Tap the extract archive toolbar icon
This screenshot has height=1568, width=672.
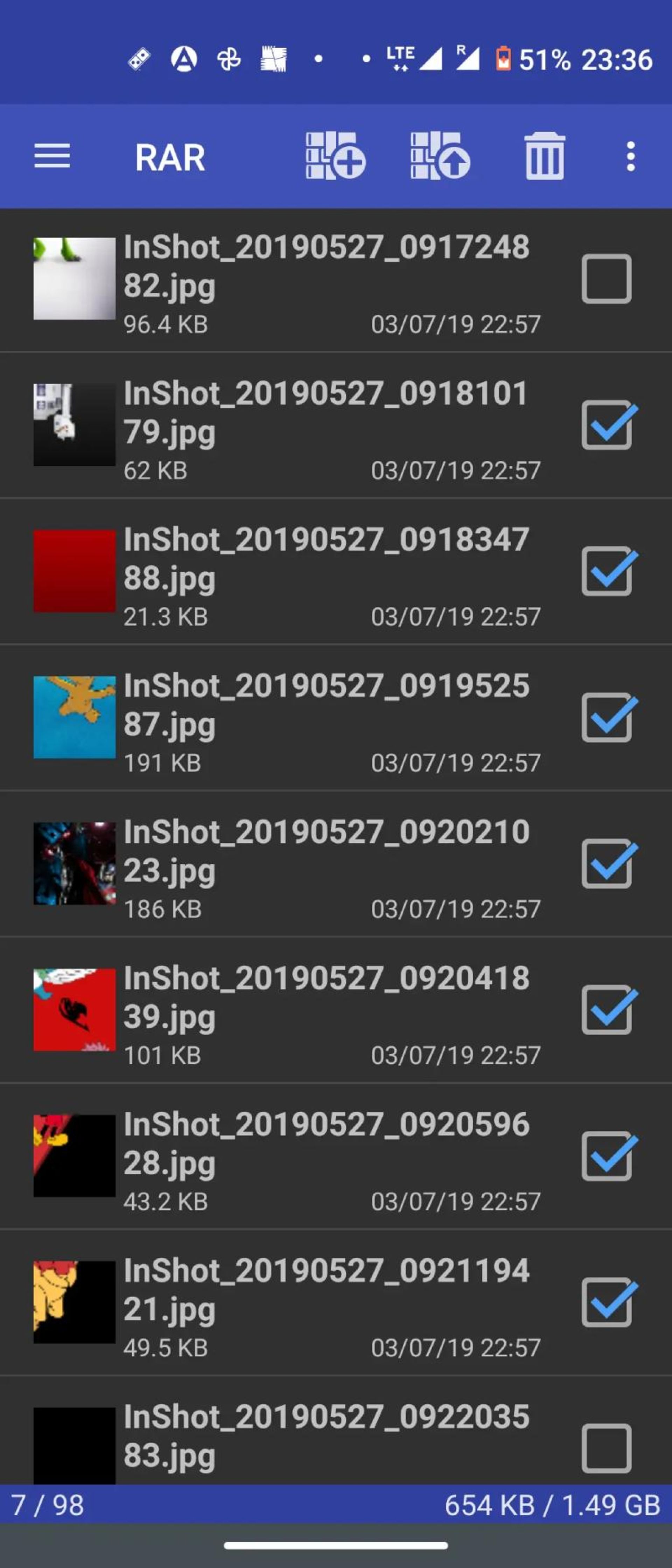click(440, 156)
